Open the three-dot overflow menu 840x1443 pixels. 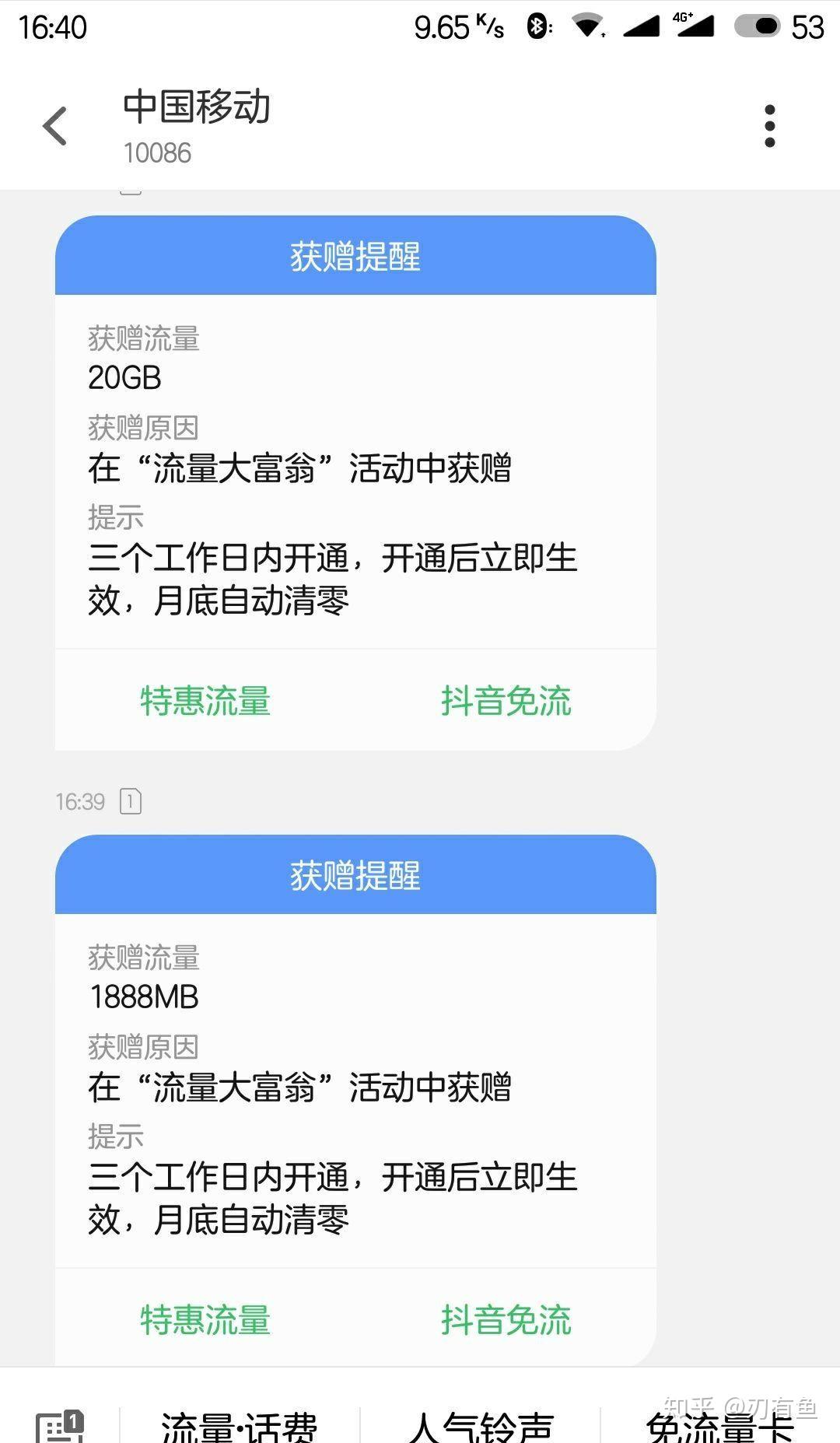tap(769, 126)
